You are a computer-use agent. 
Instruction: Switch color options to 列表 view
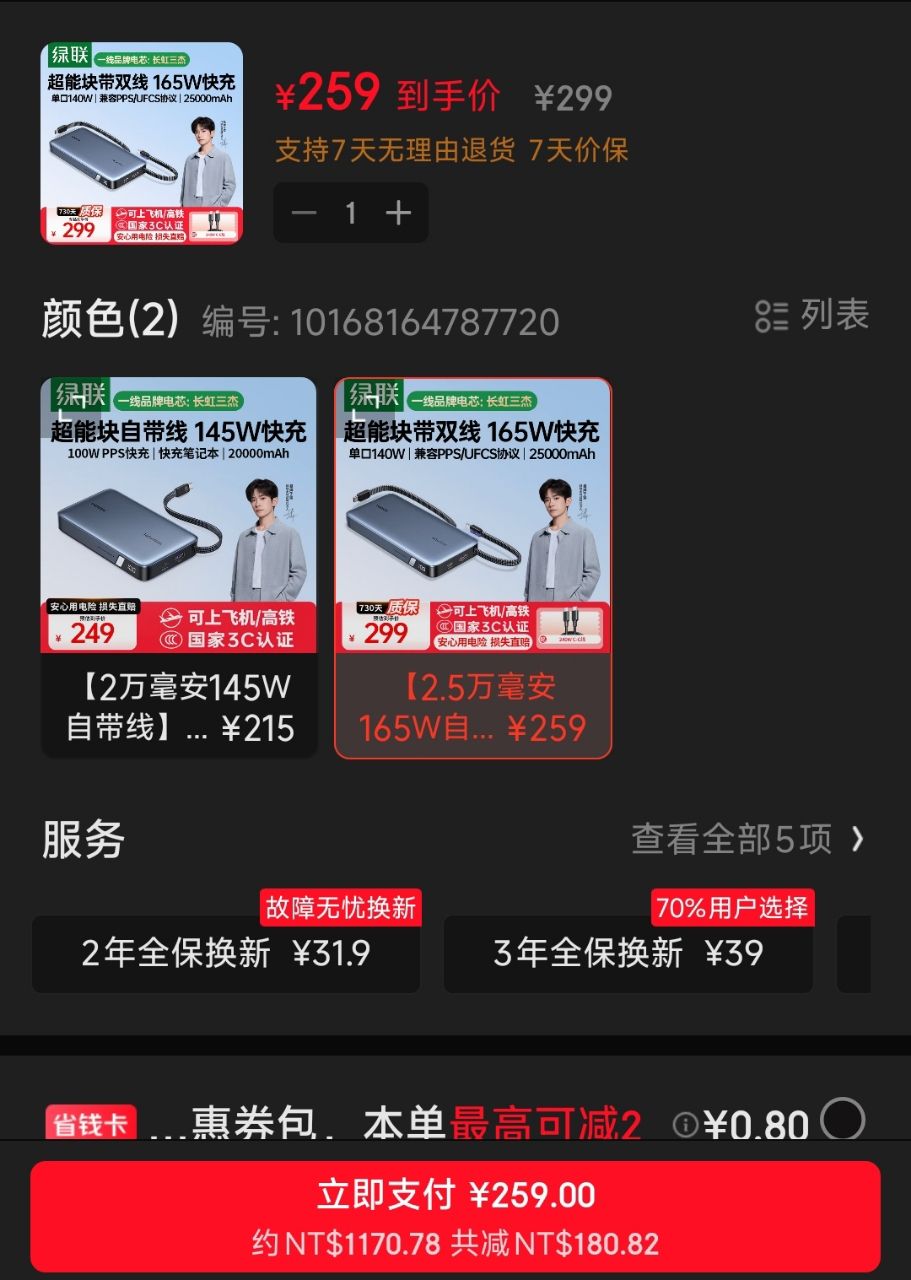812,316
